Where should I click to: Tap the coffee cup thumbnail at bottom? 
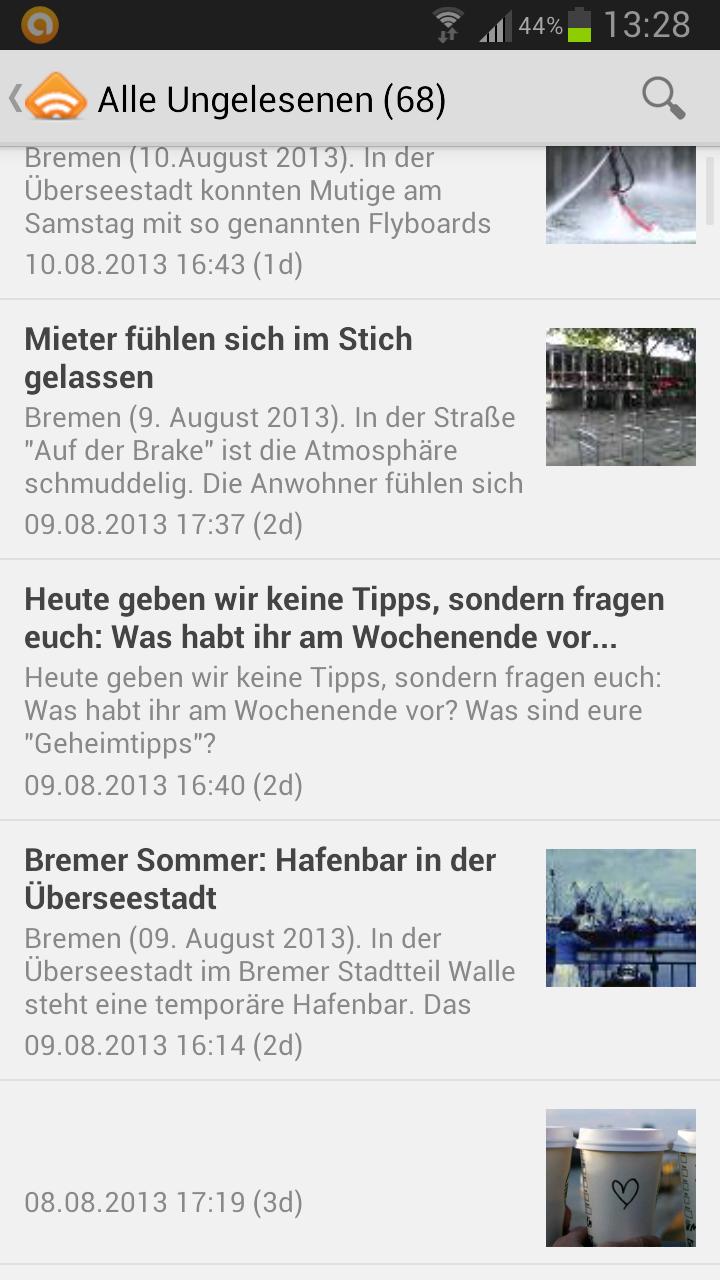point(620,1177)
